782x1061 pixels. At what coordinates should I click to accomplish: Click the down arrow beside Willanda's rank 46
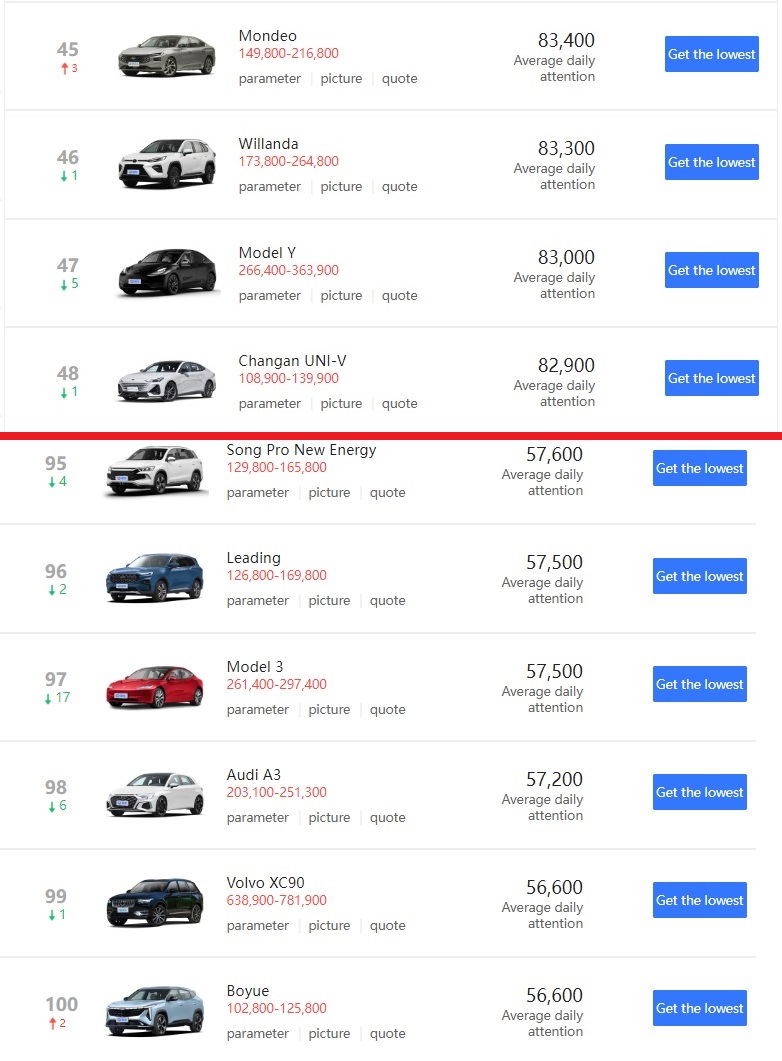click(63, 176)
